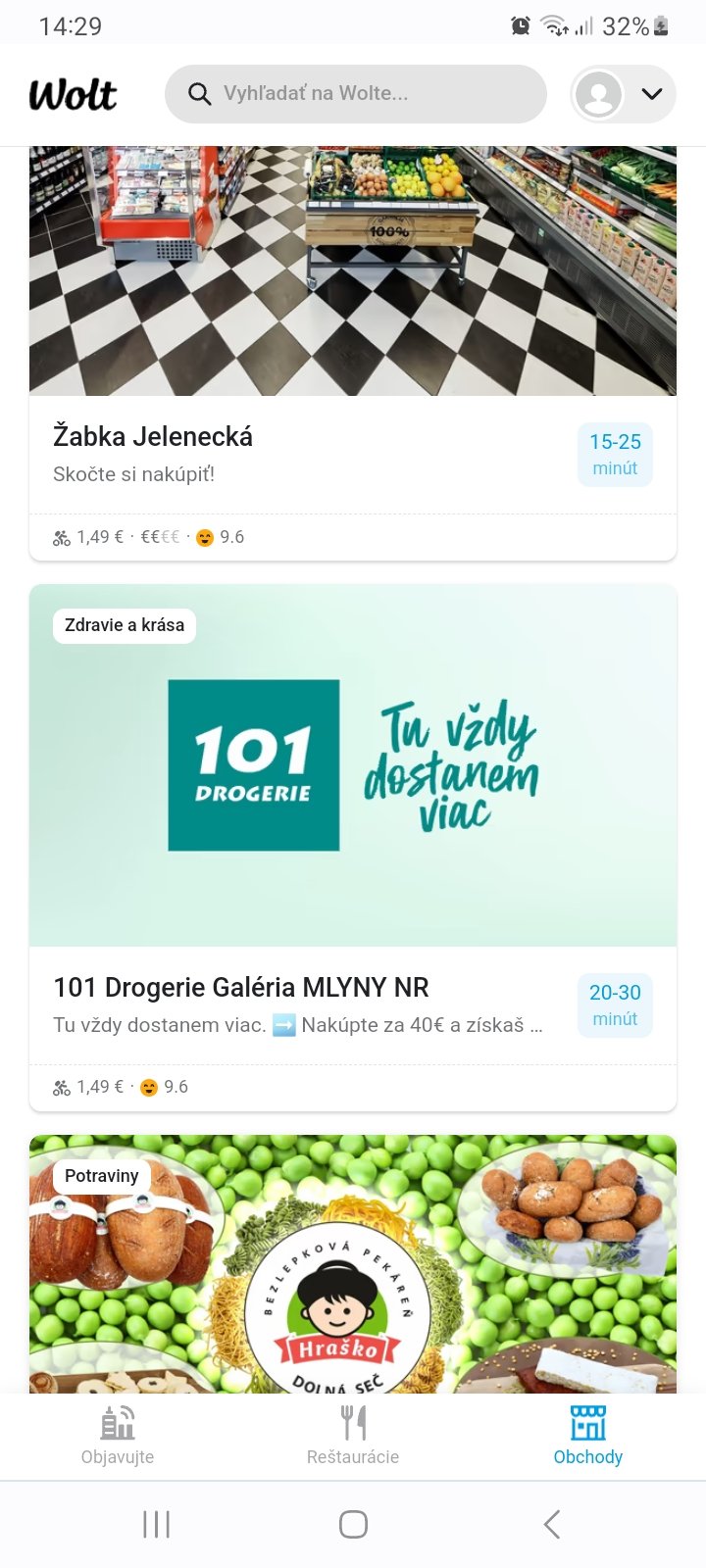Select the Obchody tab
The width and height of the screenshot is (706, 1568).
(x=588, y=1436)
